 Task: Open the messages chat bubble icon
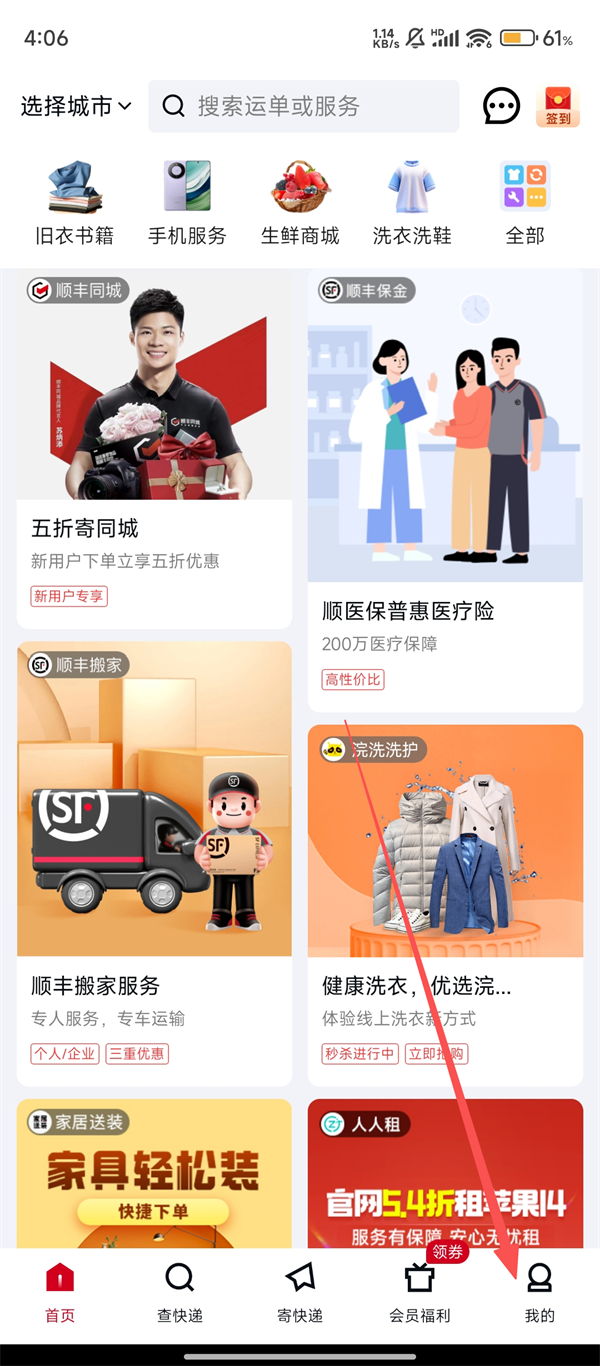point(501,106)
